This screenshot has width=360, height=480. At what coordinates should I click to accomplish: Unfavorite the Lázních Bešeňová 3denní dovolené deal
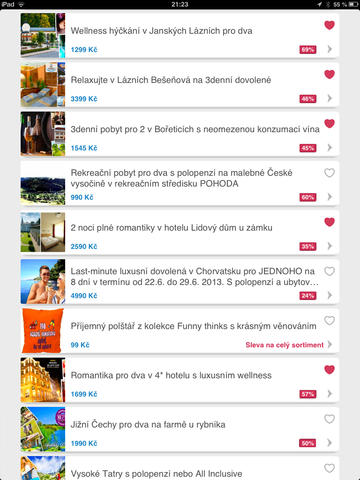329,74
